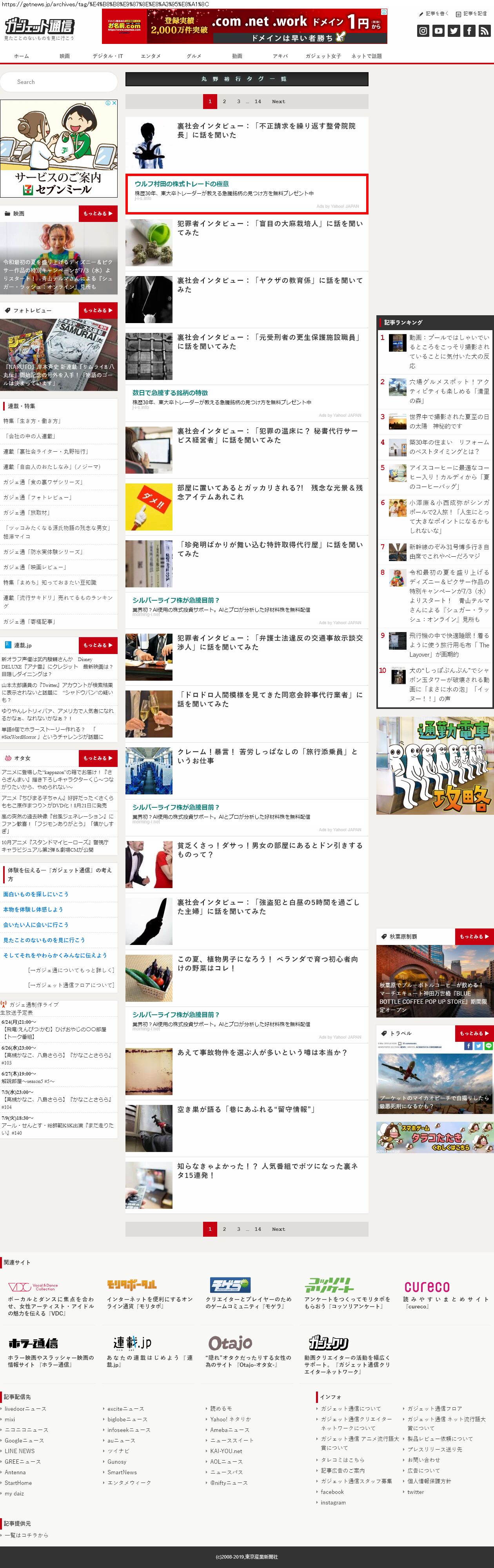Viewport: 494px width, 1568px height.
Task: Tap もっとみる beside フォトレビュー
Action: click(97, 311)
